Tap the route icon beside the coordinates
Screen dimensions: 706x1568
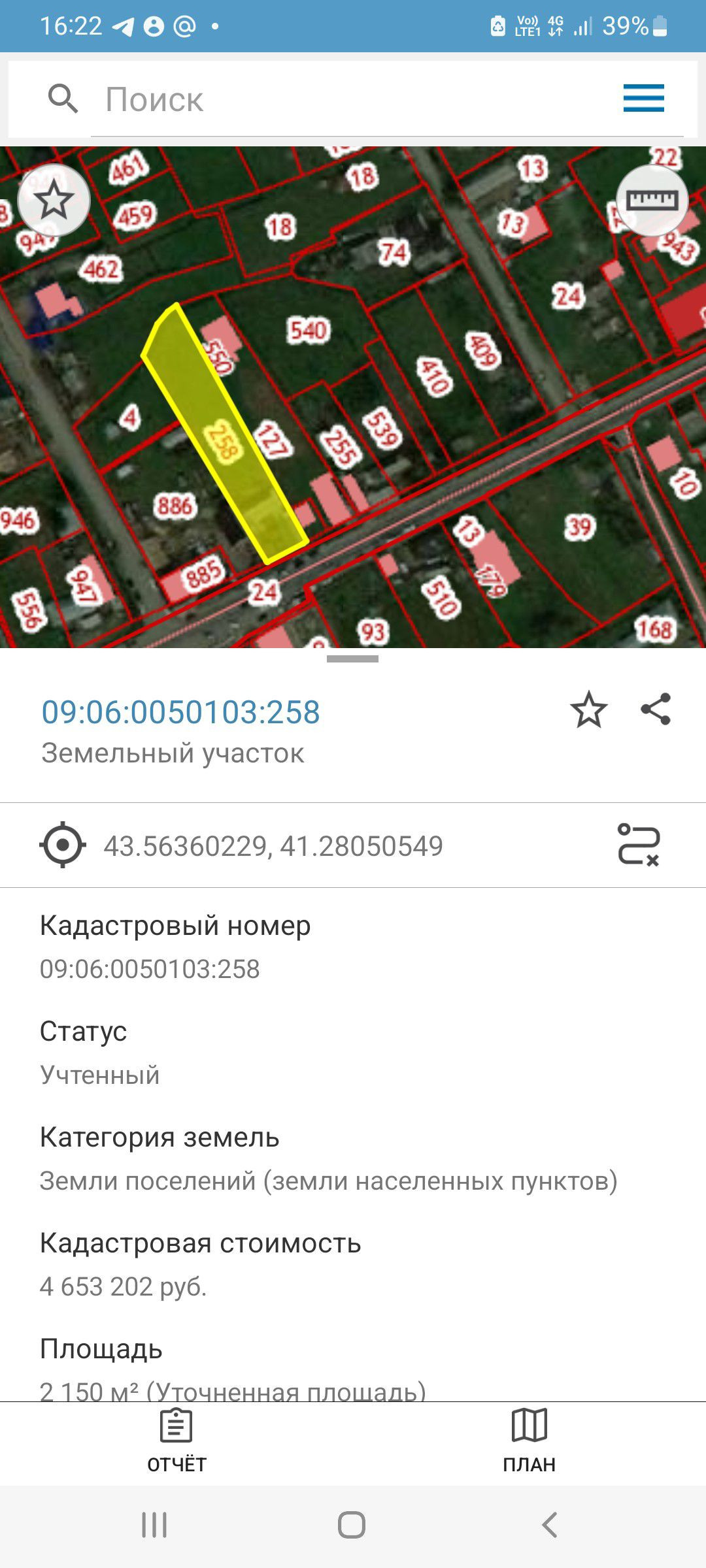click(x=639, y=845)
